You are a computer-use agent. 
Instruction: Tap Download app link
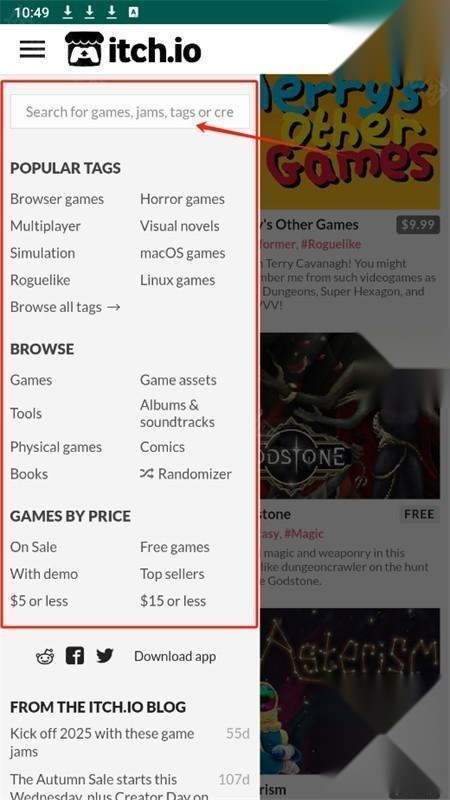(175, 656)
